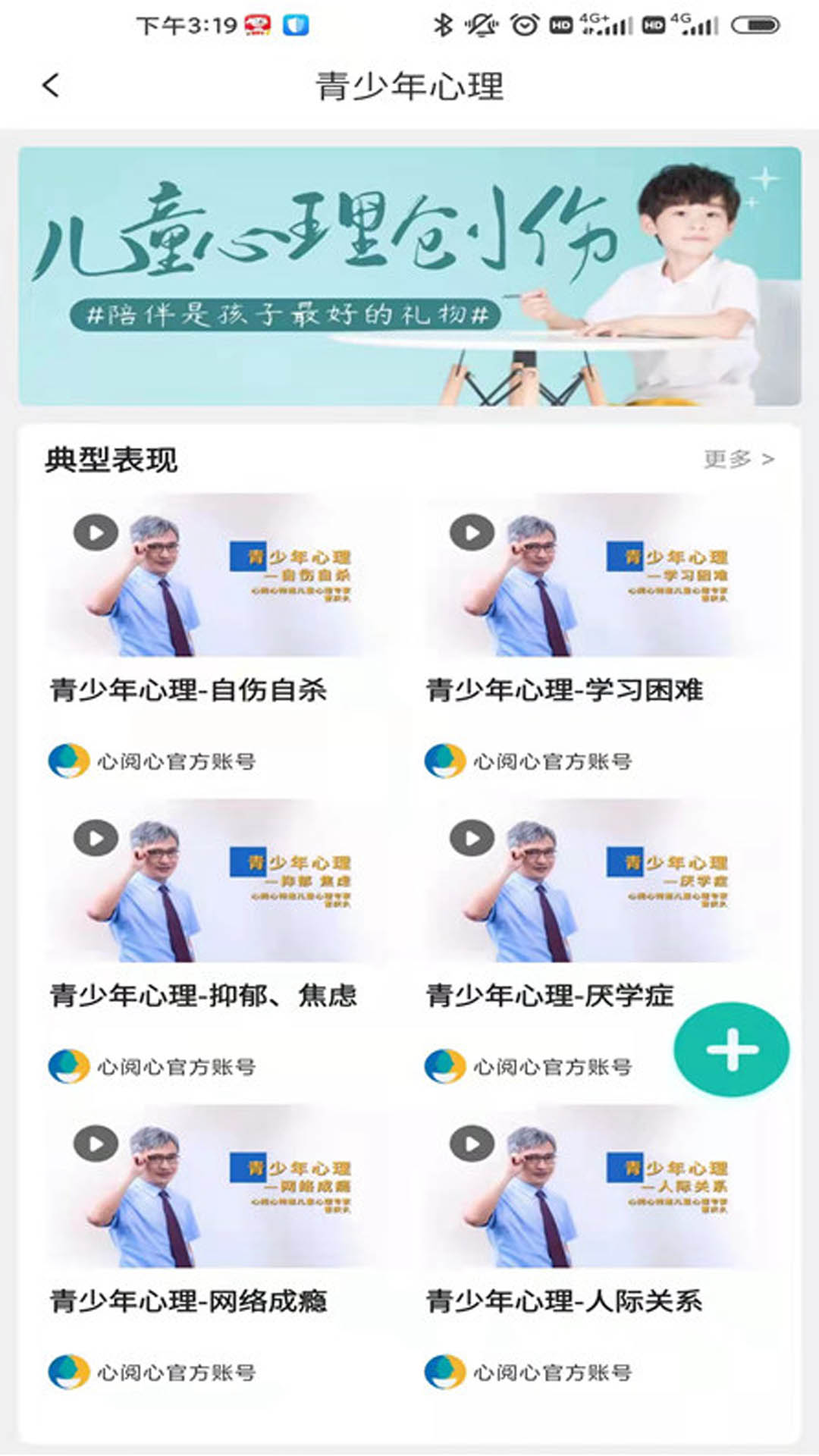819x1456 pixels.
Task: Play the 青少年心理-抑郁、焦虑 video
Action: (x=96, y=838)
